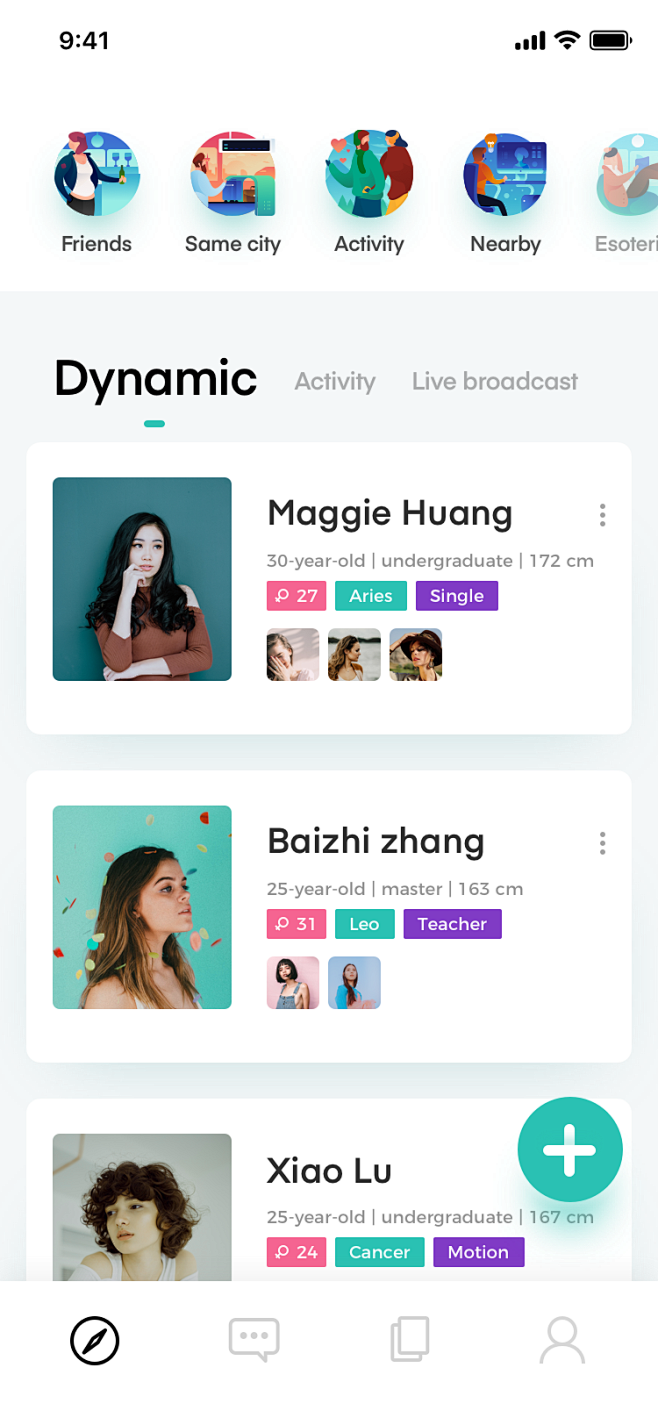View Maggie Huang's profile card
The image size is (658, 1425).
[329, 588]
